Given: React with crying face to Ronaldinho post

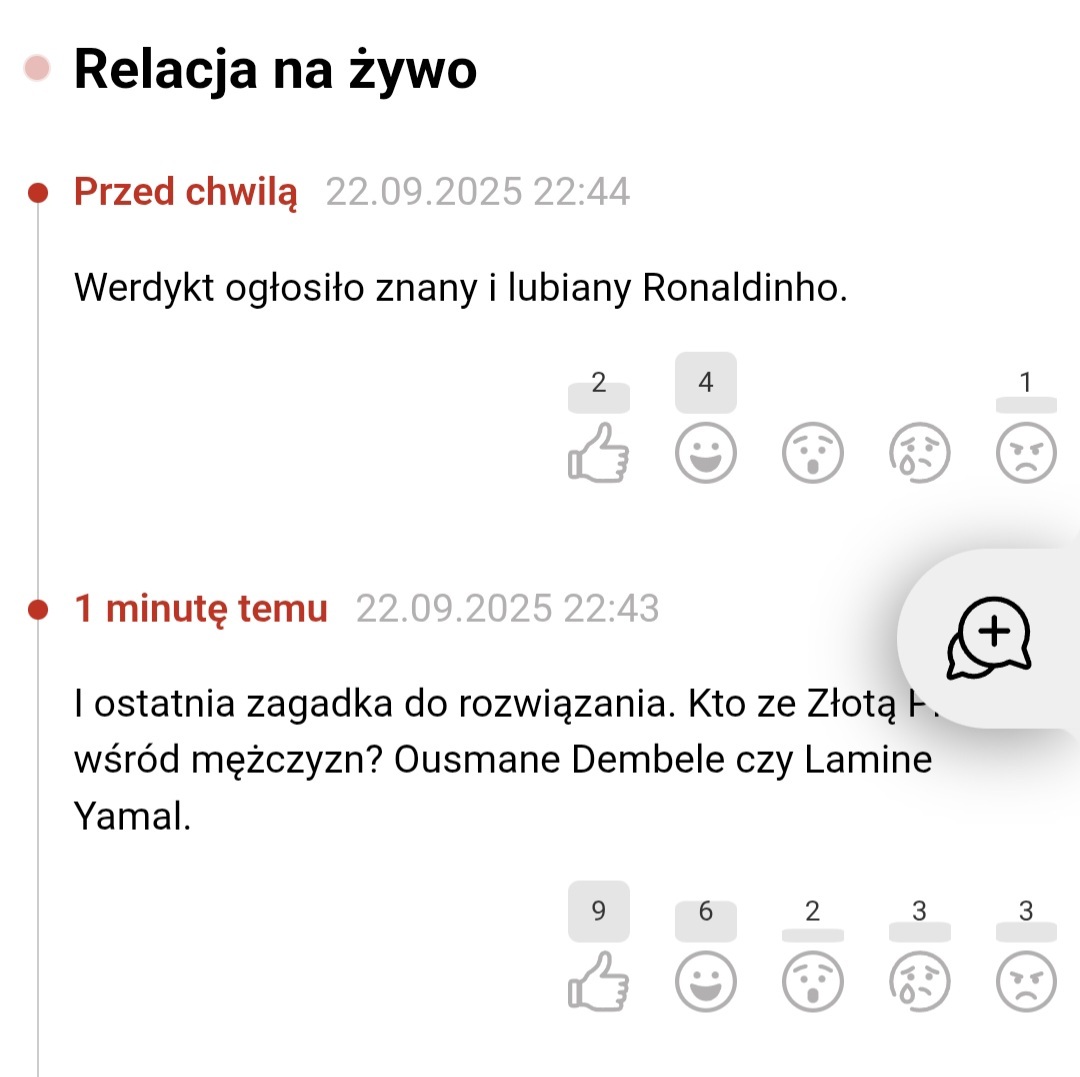Looking at the screenshot, I should click(920, 452).
